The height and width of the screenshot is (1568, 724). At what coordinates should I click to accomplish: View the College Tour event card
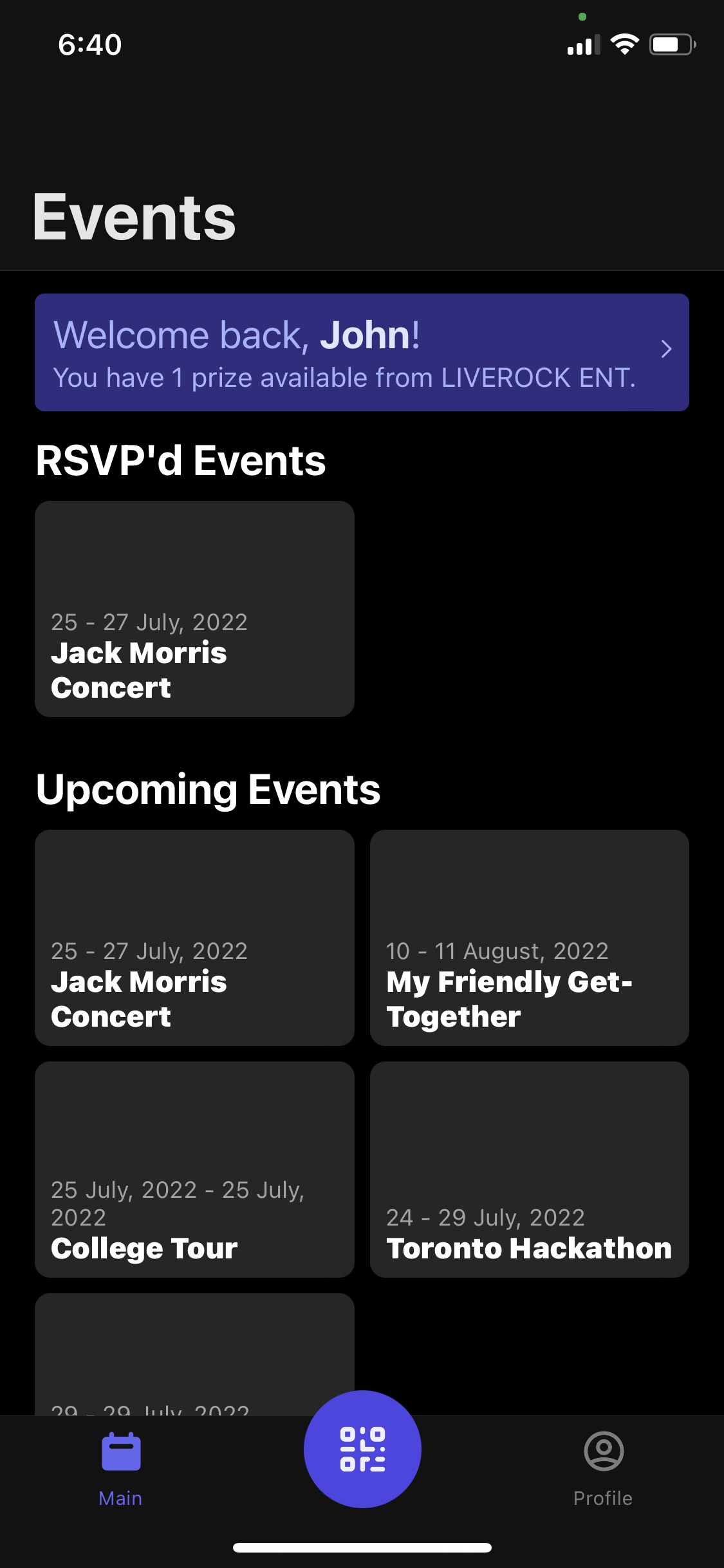coord(194,1170)
